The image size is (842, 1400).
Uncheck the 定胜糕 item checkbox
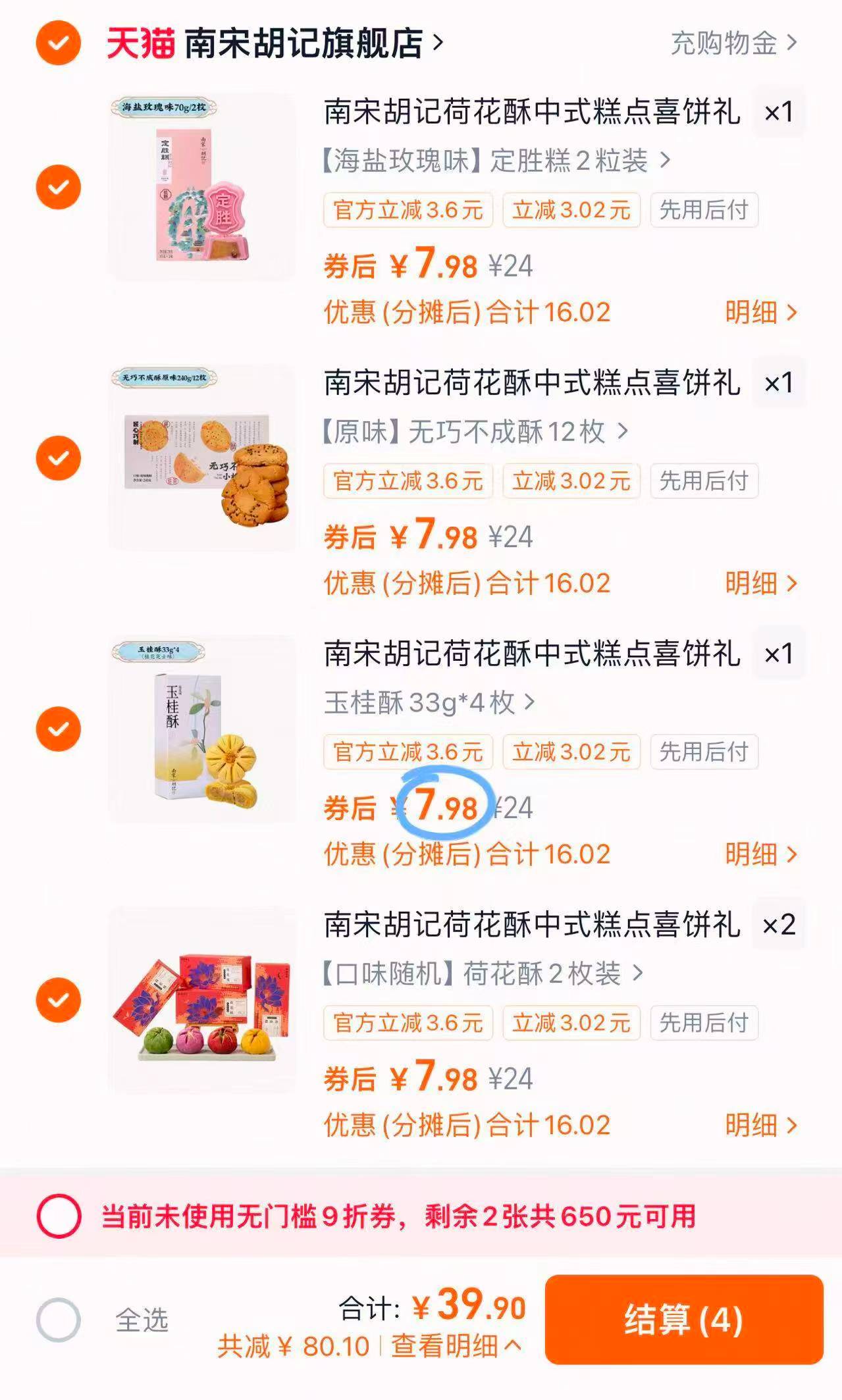(x=58, y=188)
